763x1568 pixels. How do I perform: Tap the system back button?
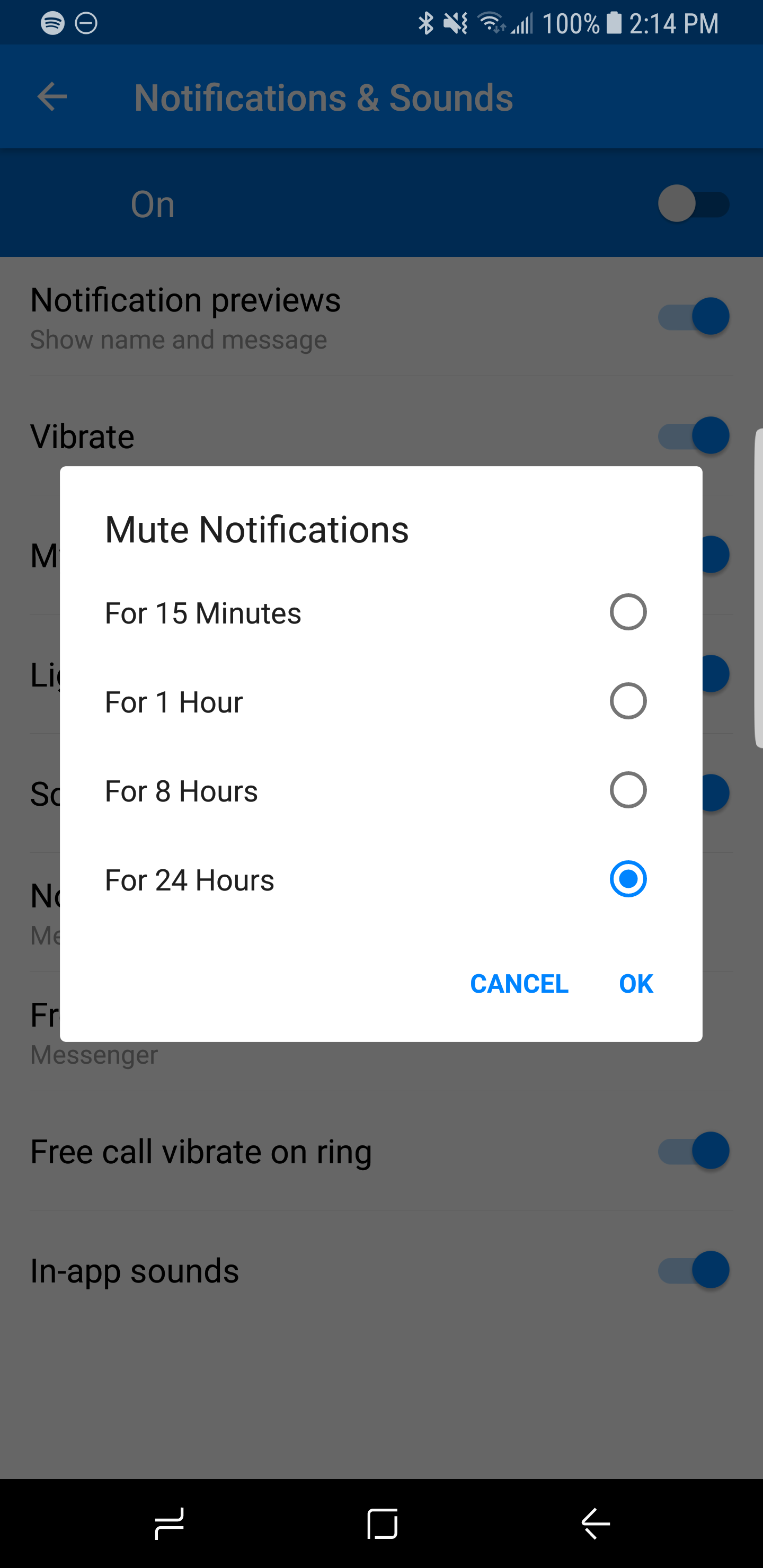(595, 1524)
